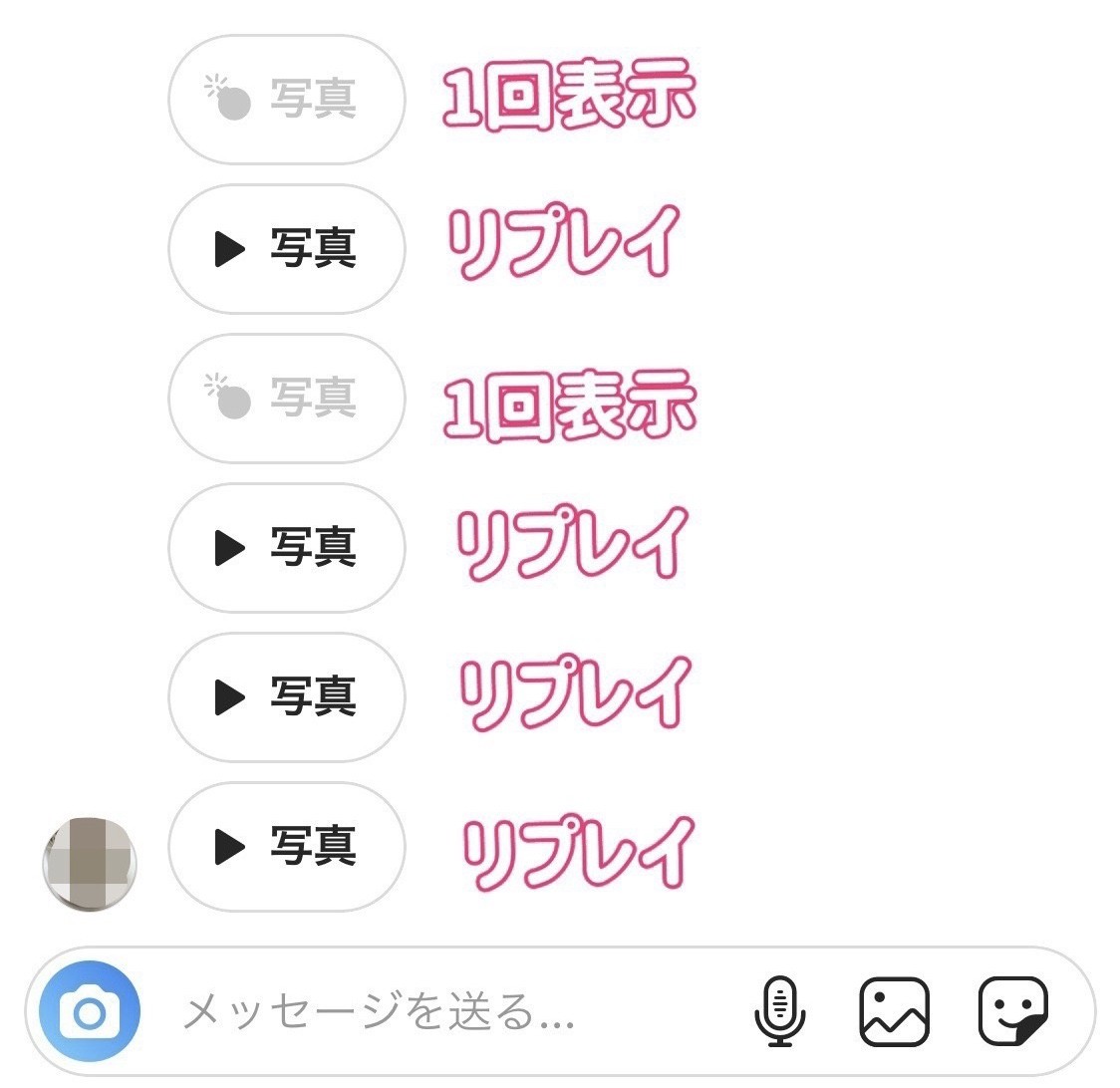The image size is (1120, 1088).
Task: Open the photo gallery picker icon
Action: (x=894, y=1012)
